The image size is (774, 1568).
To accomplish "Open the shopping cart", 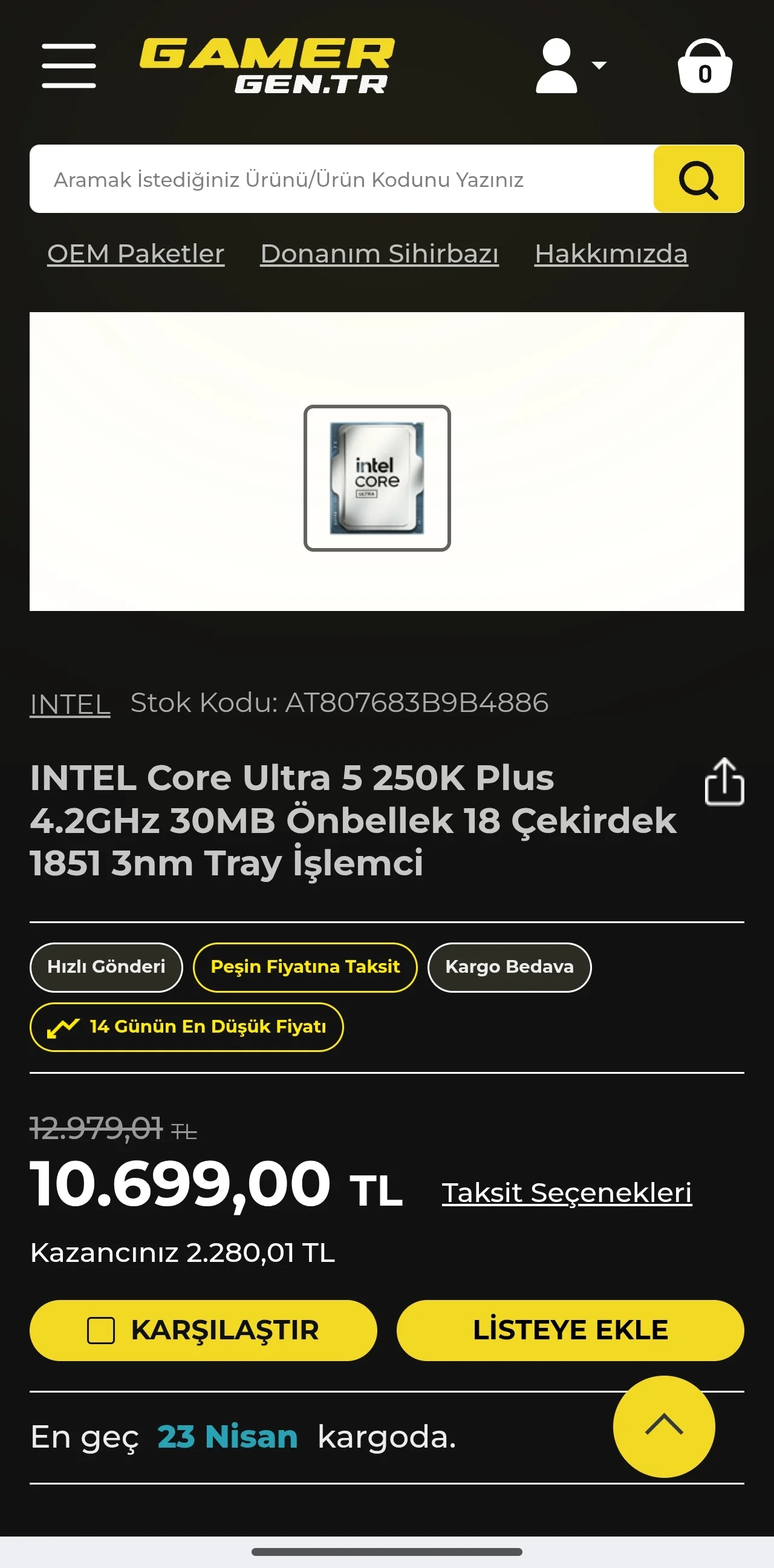I will pyautogui.click(x=704, y=67).
